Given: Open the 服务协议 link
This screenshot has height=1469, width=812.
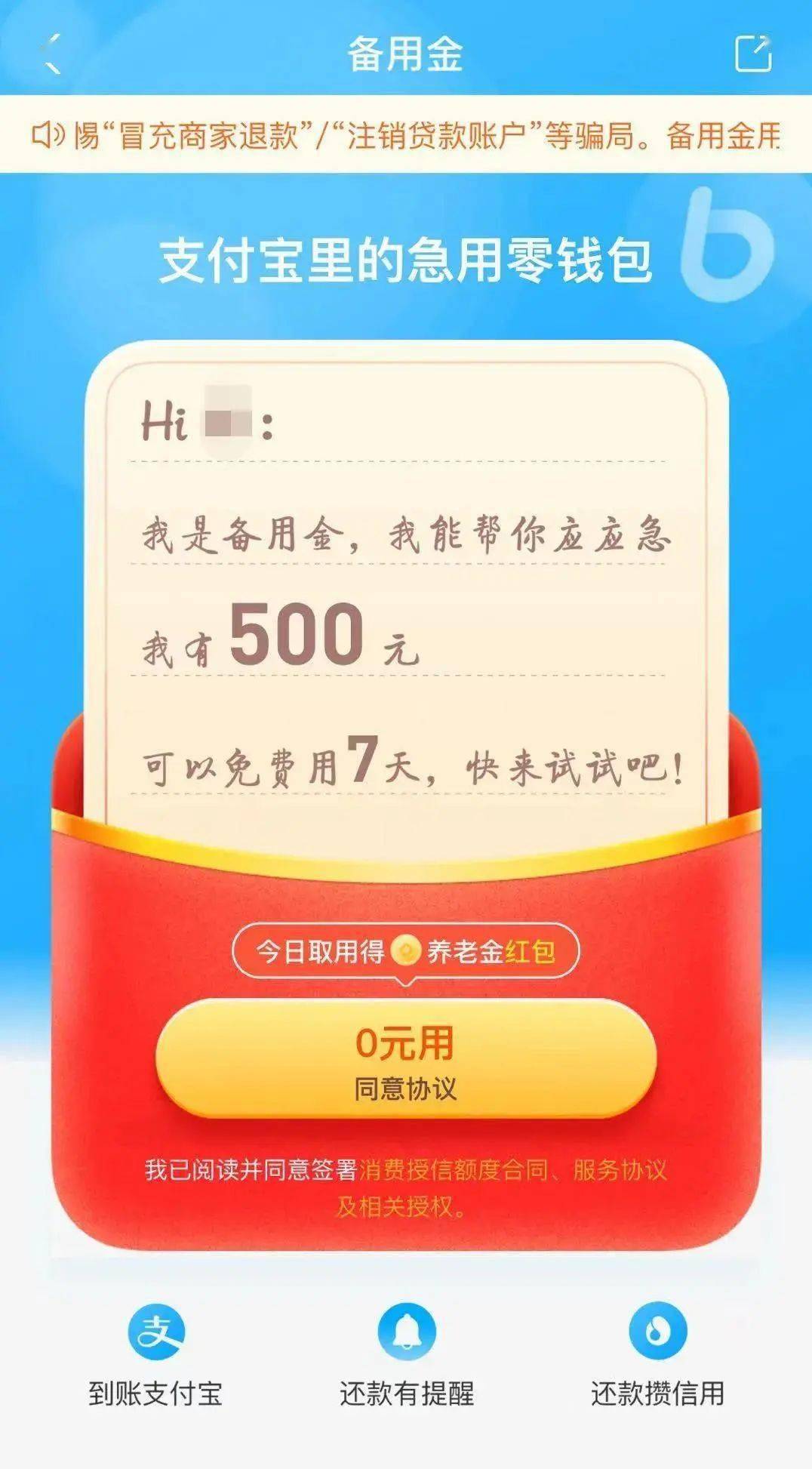Looking at the screenshot, I should [x=620, y=1170].
